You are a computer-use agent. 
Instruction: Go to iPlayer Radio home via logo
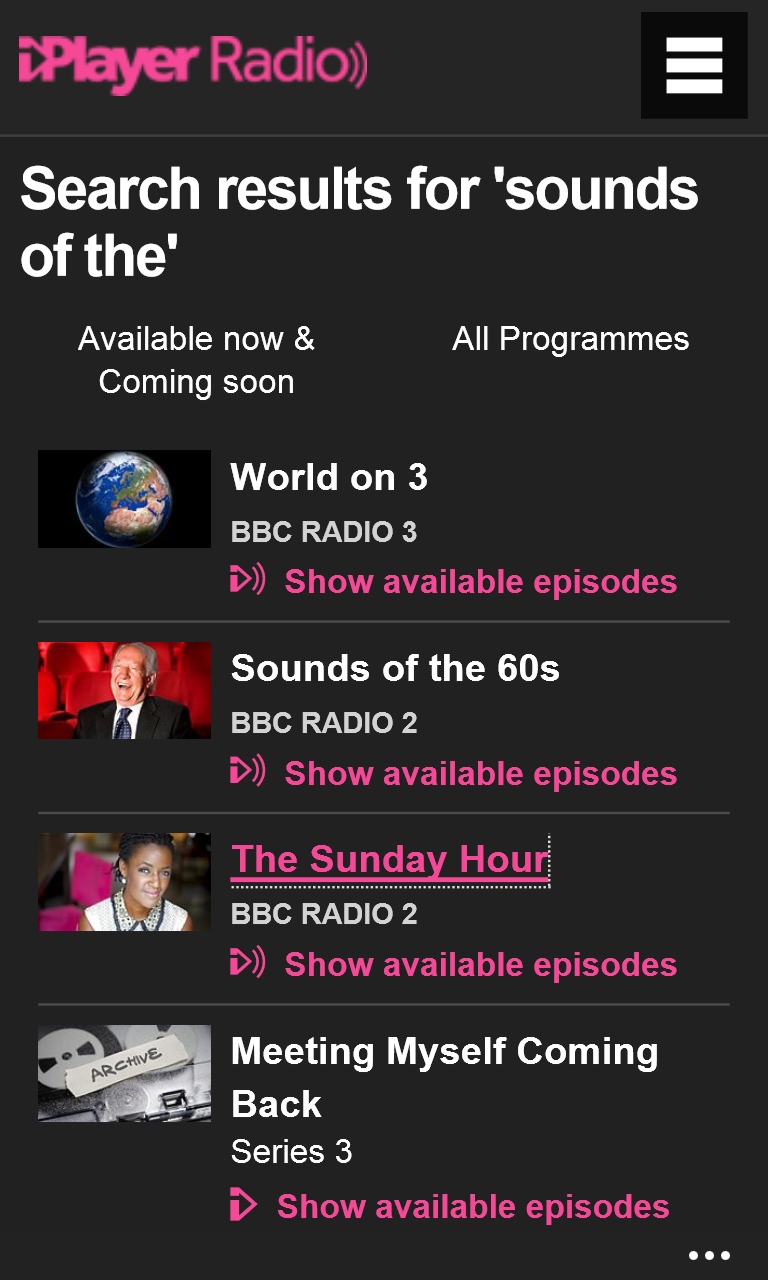point(193,63)
